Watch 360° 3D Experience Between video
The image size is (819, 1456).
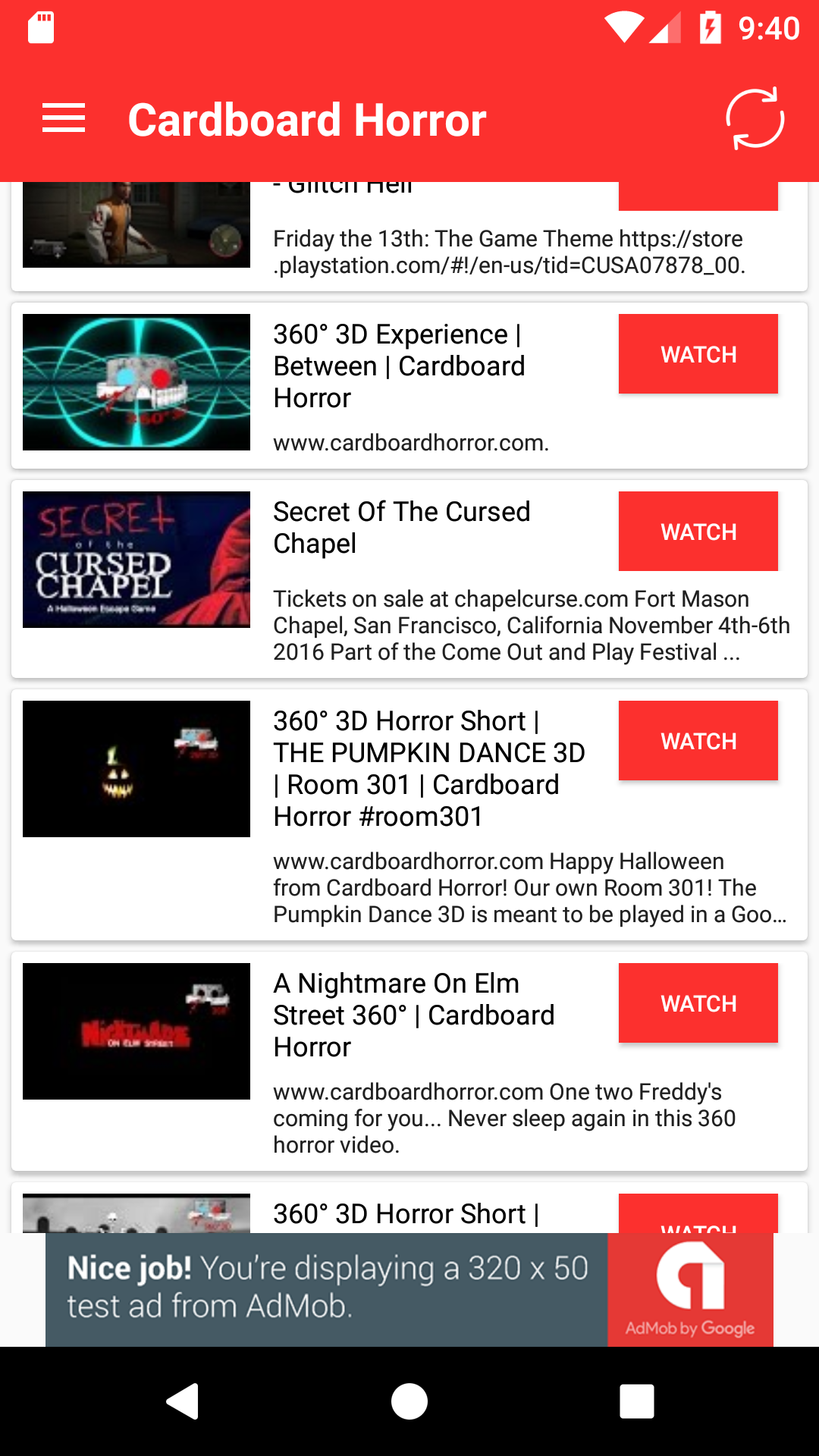(698, 354)
